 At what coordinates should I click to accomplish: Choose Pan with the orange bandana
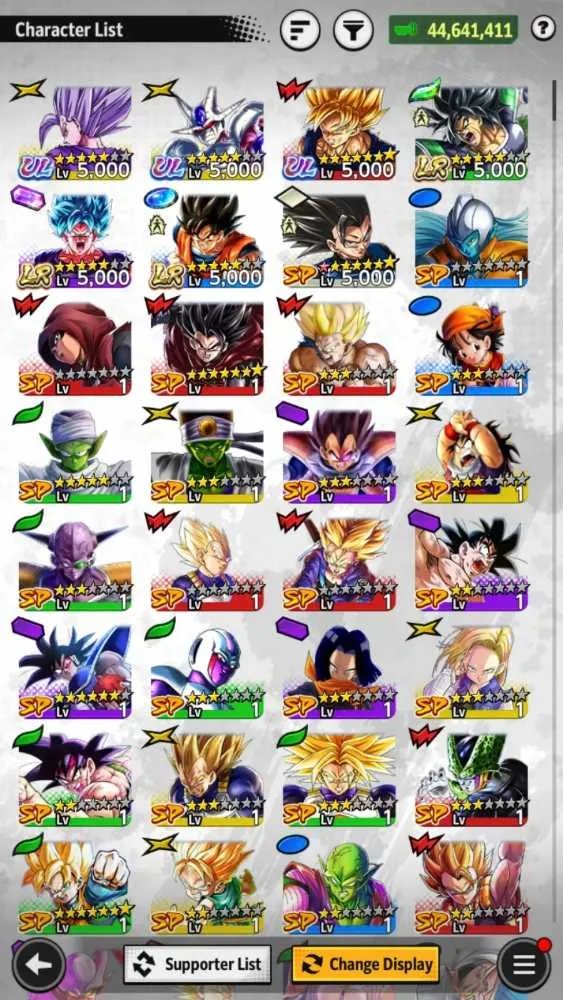[471, 348]
